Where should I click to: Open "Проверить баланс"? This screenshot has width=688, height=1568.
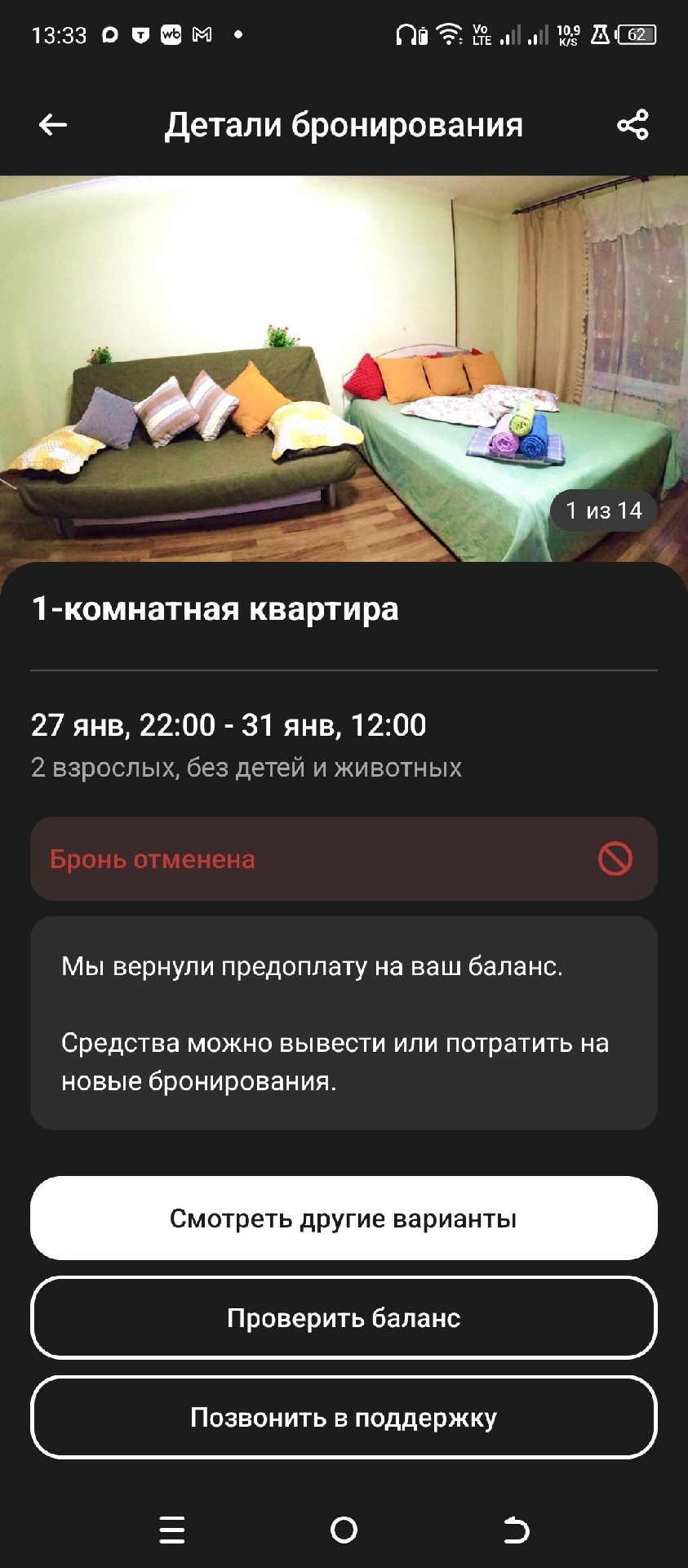344,1317
